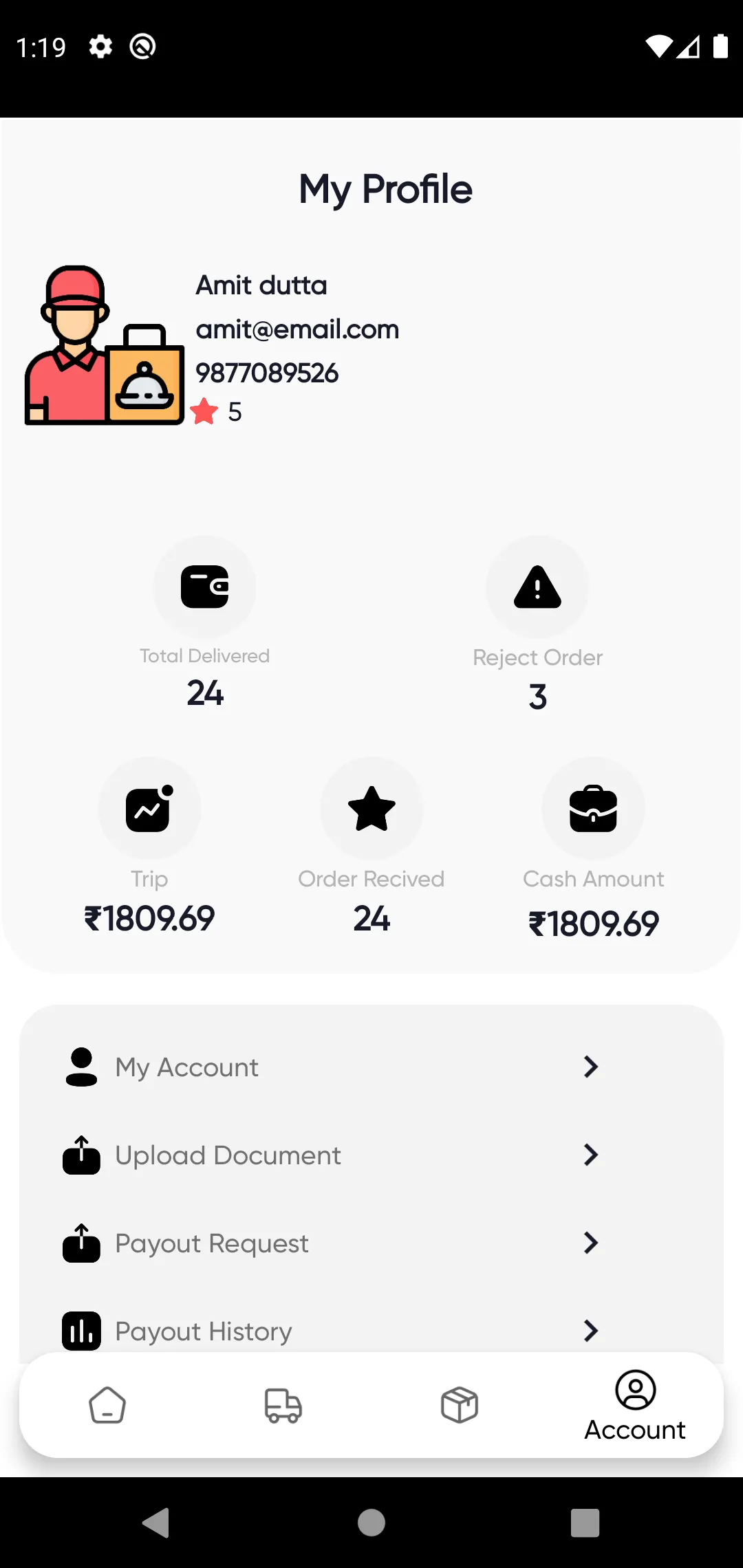The image size is (743, 1568).
Task: Open the Upload Document row
Action: [x=330, y=1155]
